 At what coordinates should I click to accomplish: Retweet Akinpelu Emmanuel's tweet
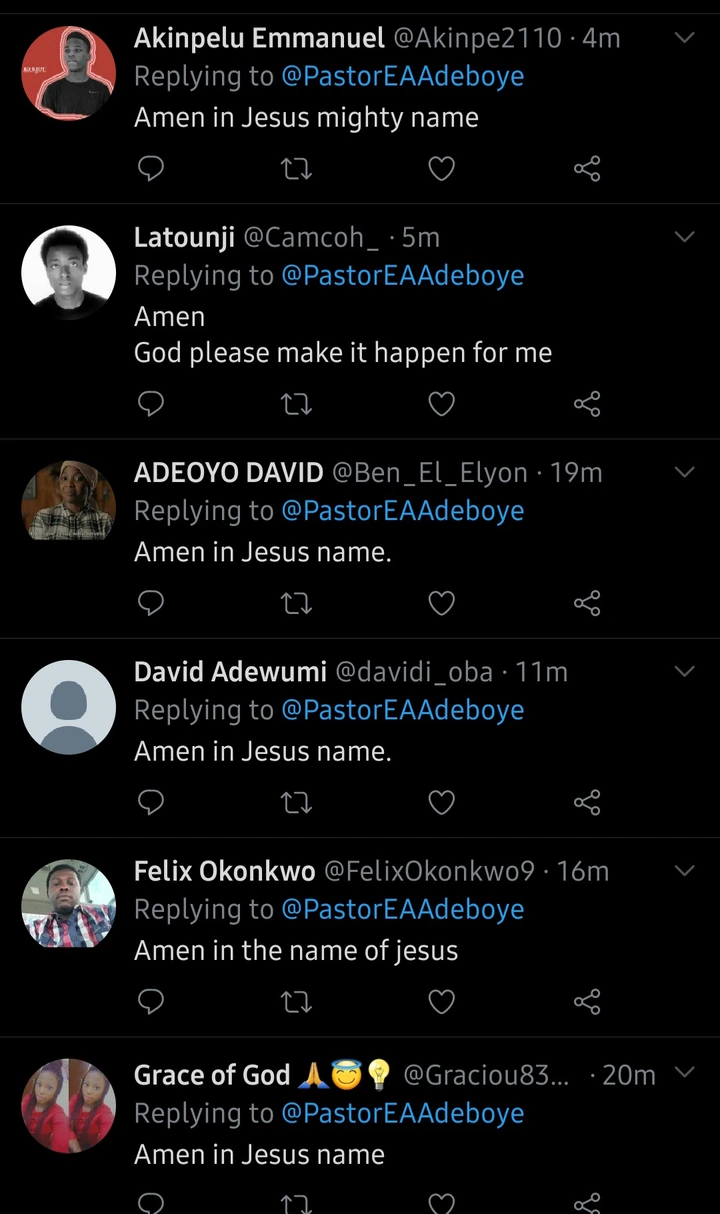tap(296, 169)
